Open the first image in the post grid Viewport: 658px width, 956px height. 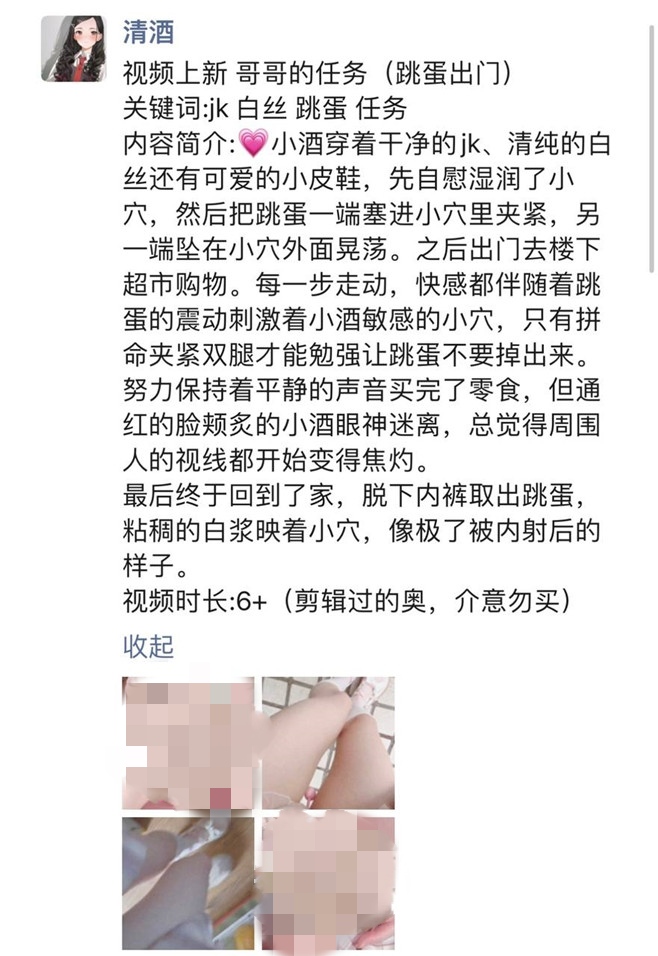pos(188,742)
